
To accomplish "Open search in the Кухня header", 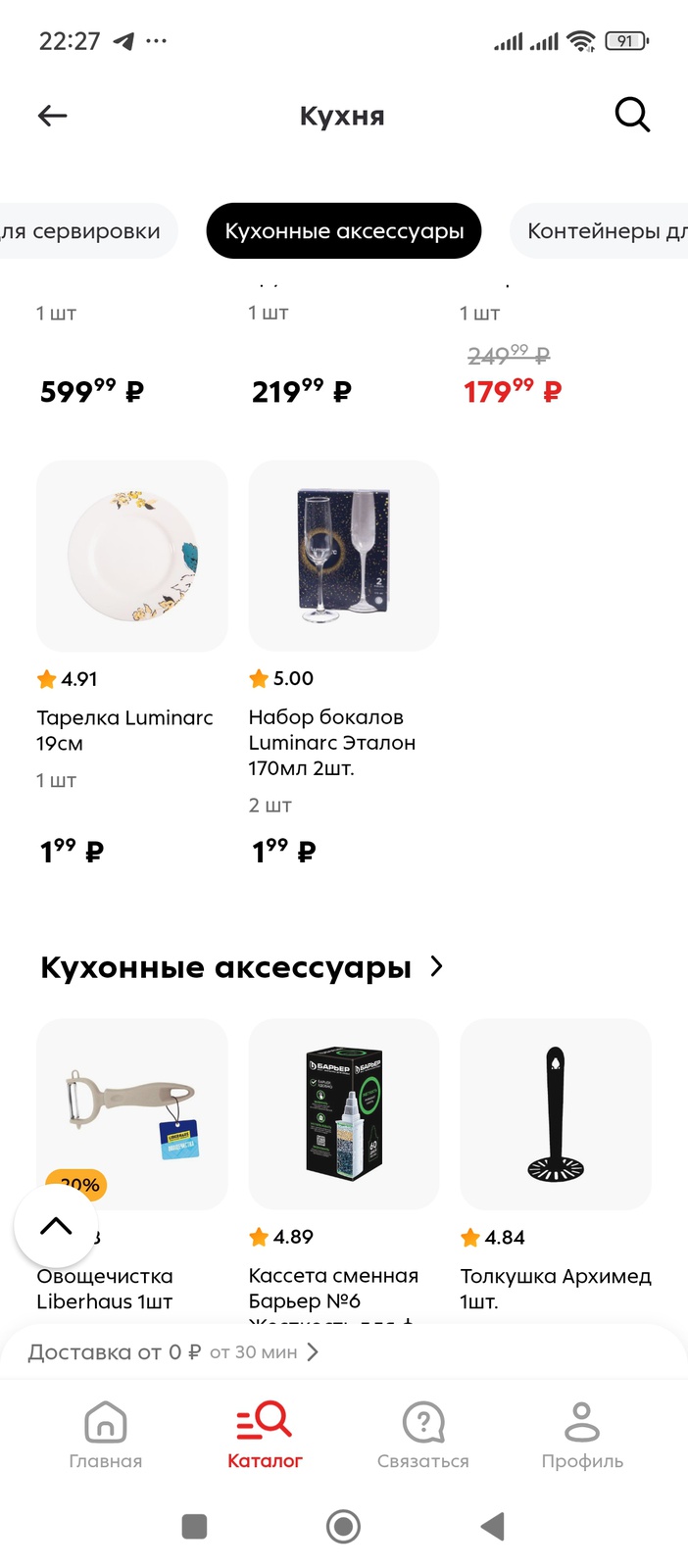I will pyautogui.click(x=632, y=115).
